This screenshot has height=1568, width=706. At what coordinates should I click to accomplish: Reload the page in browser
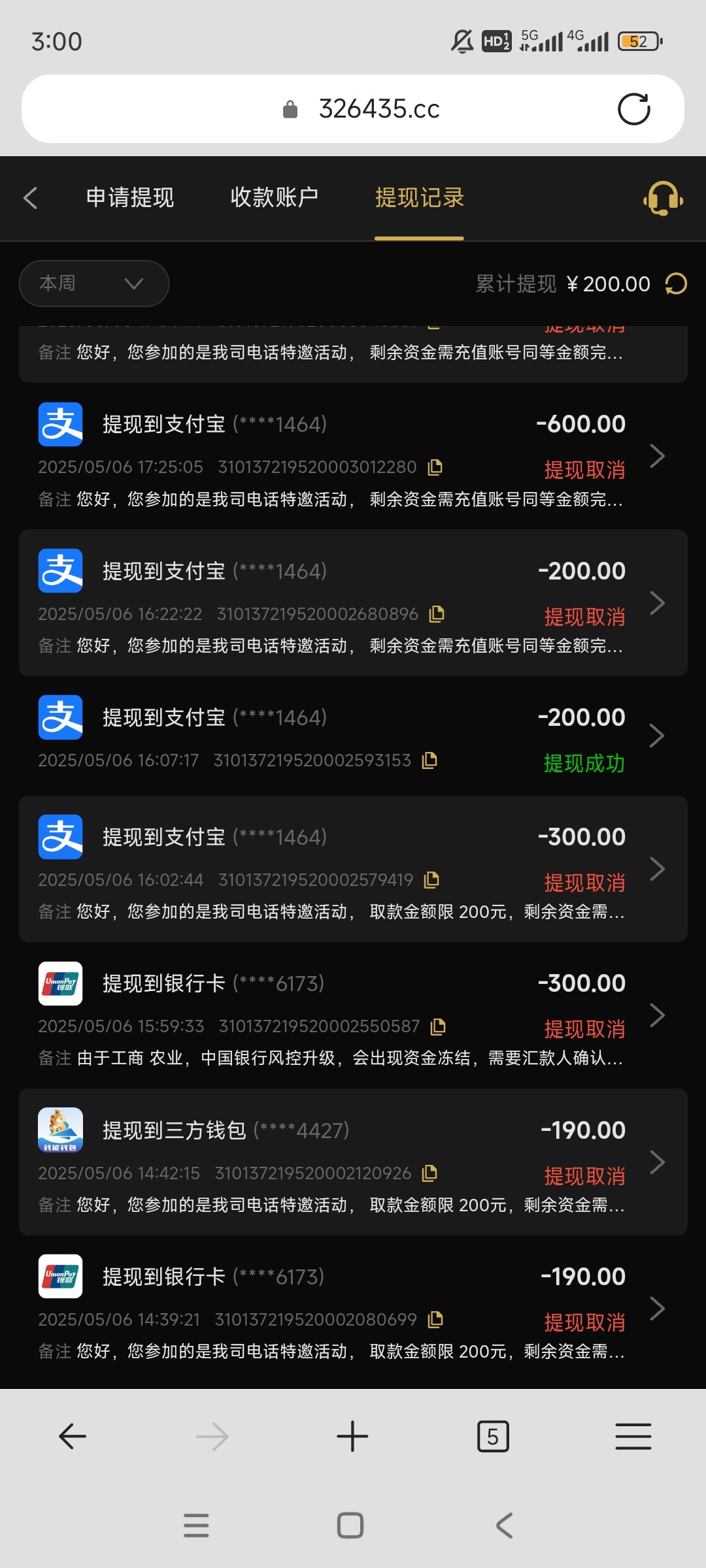(633, 109)
